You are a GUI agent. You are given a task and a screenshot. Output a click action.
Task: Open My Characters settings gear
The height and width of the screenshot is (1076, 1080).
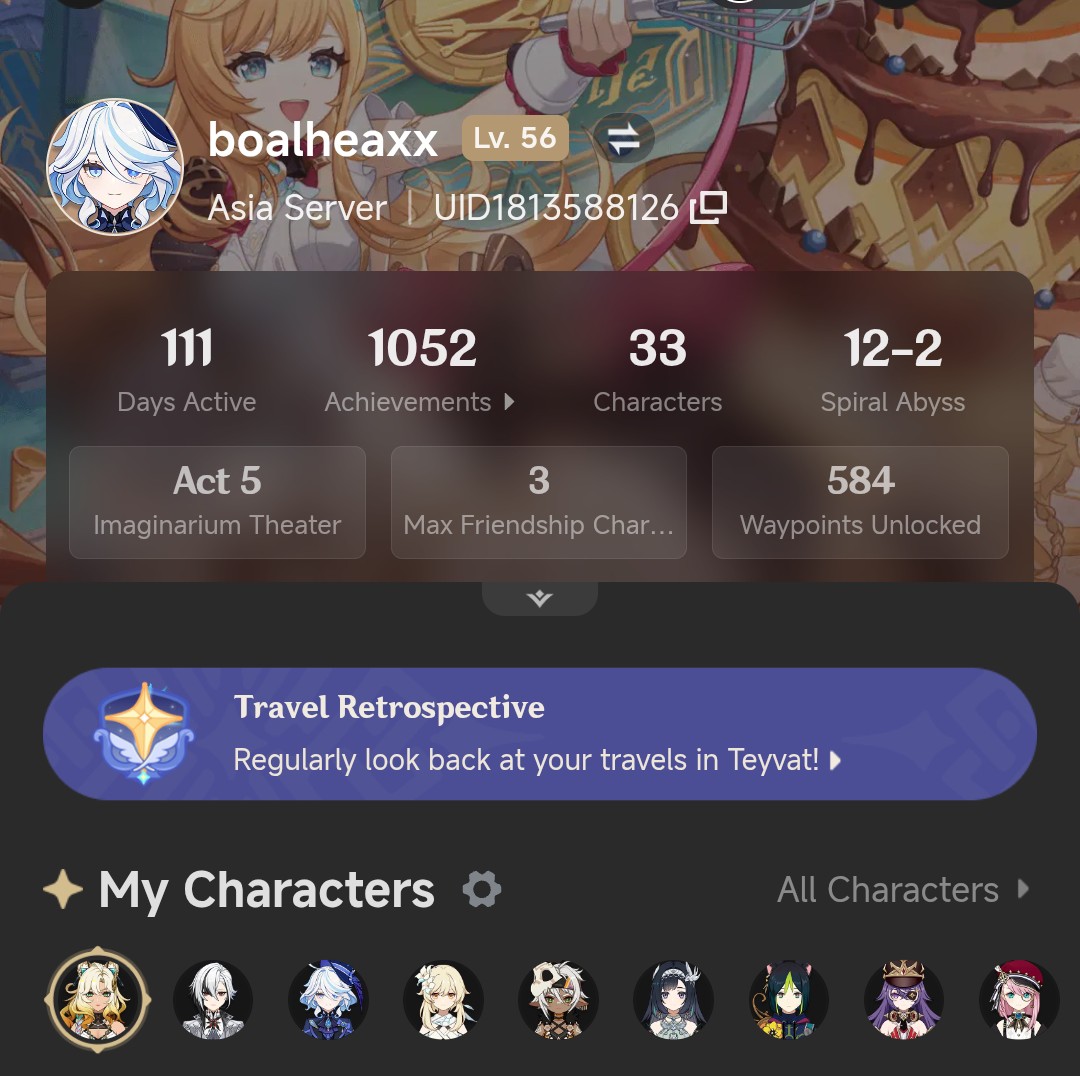click(x=481, y=888)
